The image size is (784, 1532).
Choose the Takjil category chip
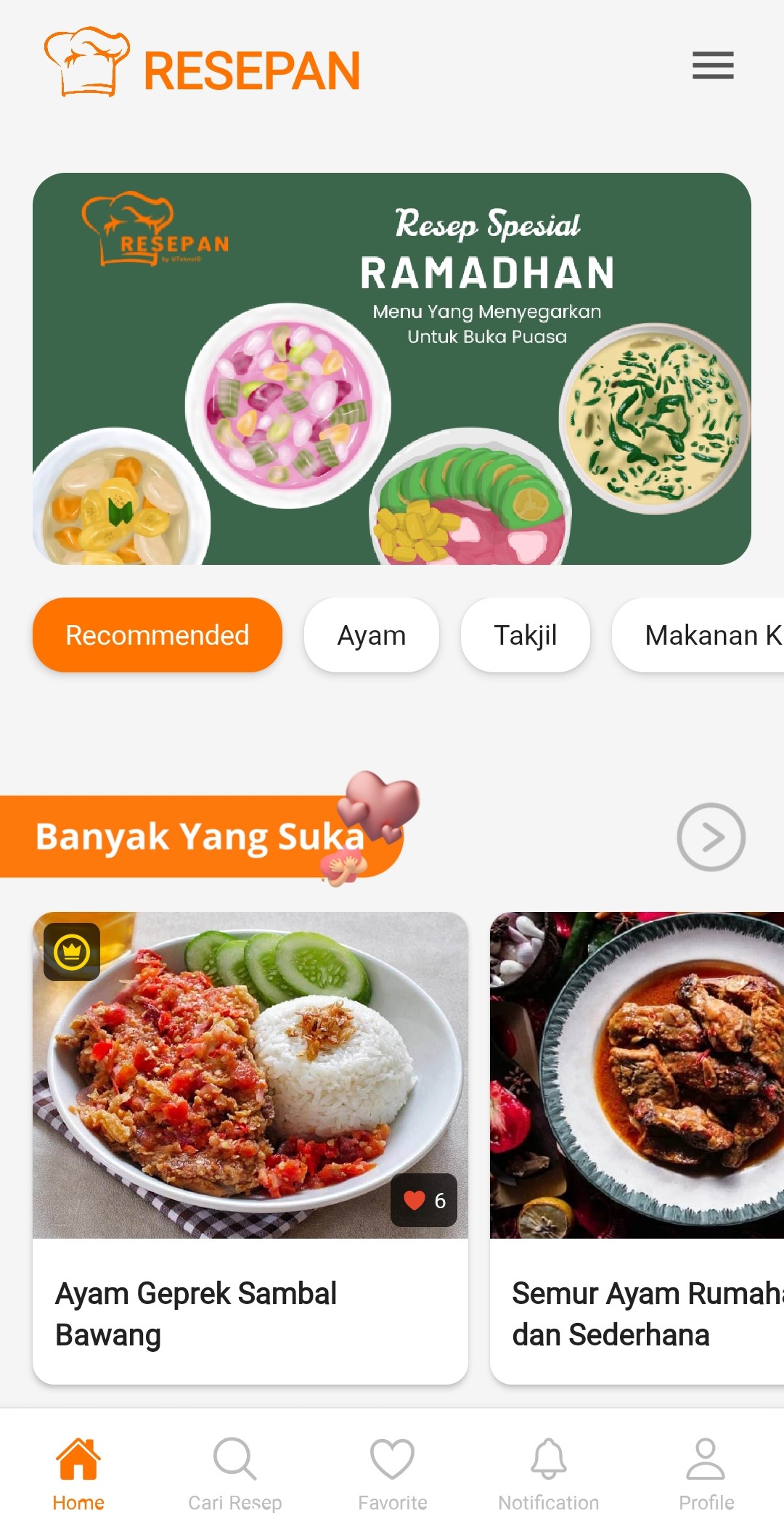coord(526,635)
